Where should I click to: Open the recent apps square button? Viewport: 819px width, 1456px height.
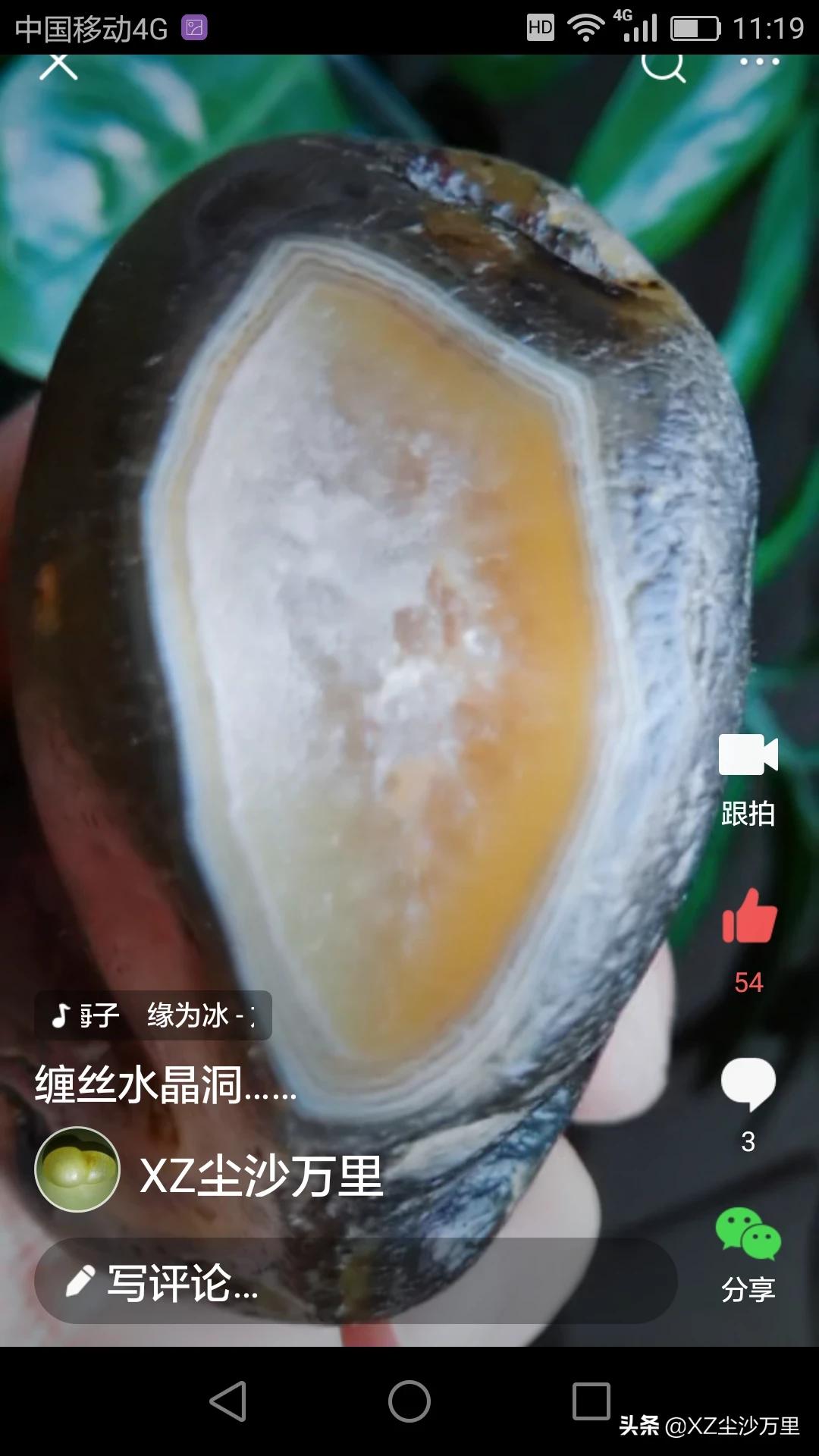[591, 1401]
